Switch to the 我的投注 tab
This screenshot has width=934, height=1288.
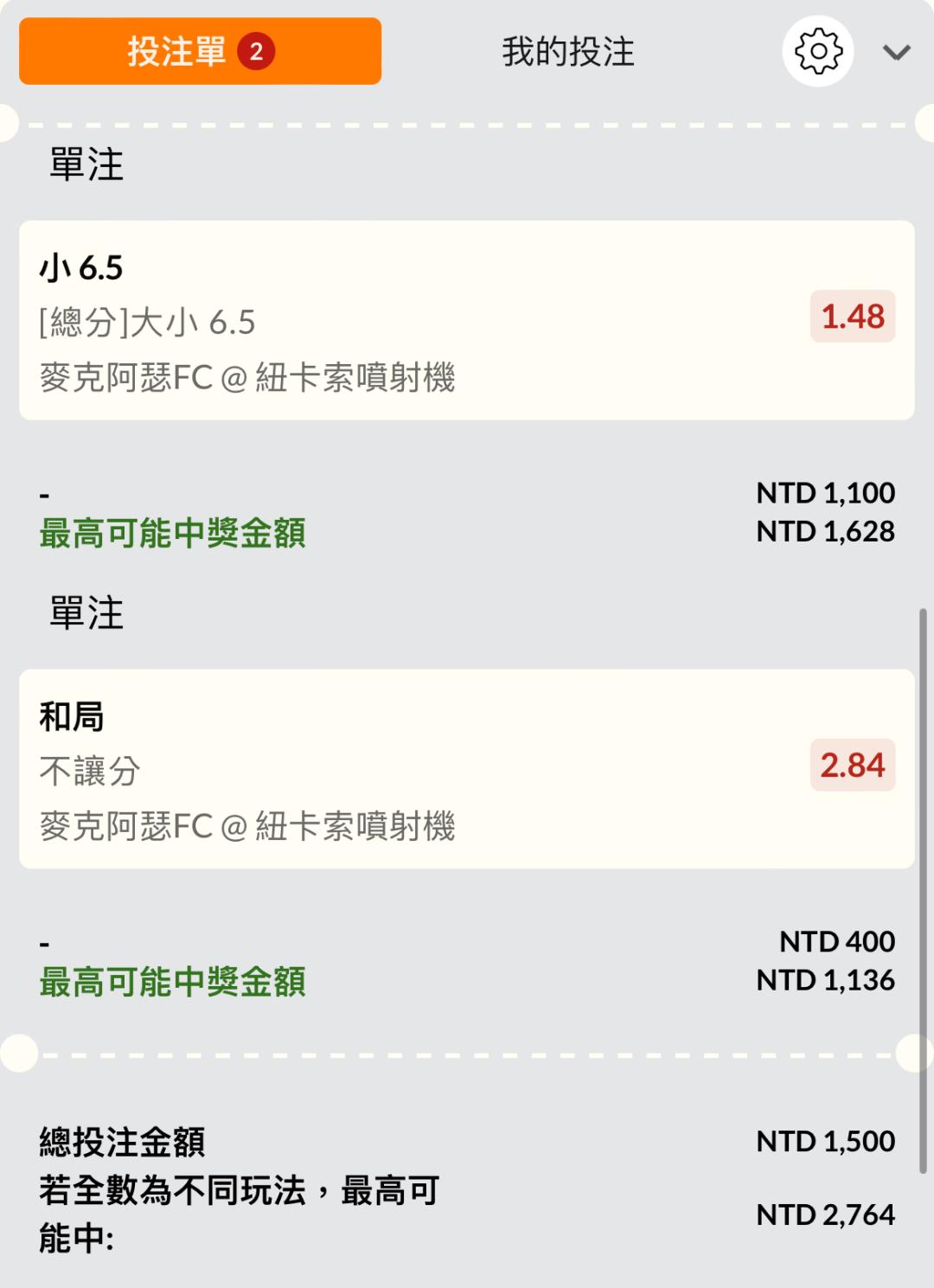coord(568,52)
